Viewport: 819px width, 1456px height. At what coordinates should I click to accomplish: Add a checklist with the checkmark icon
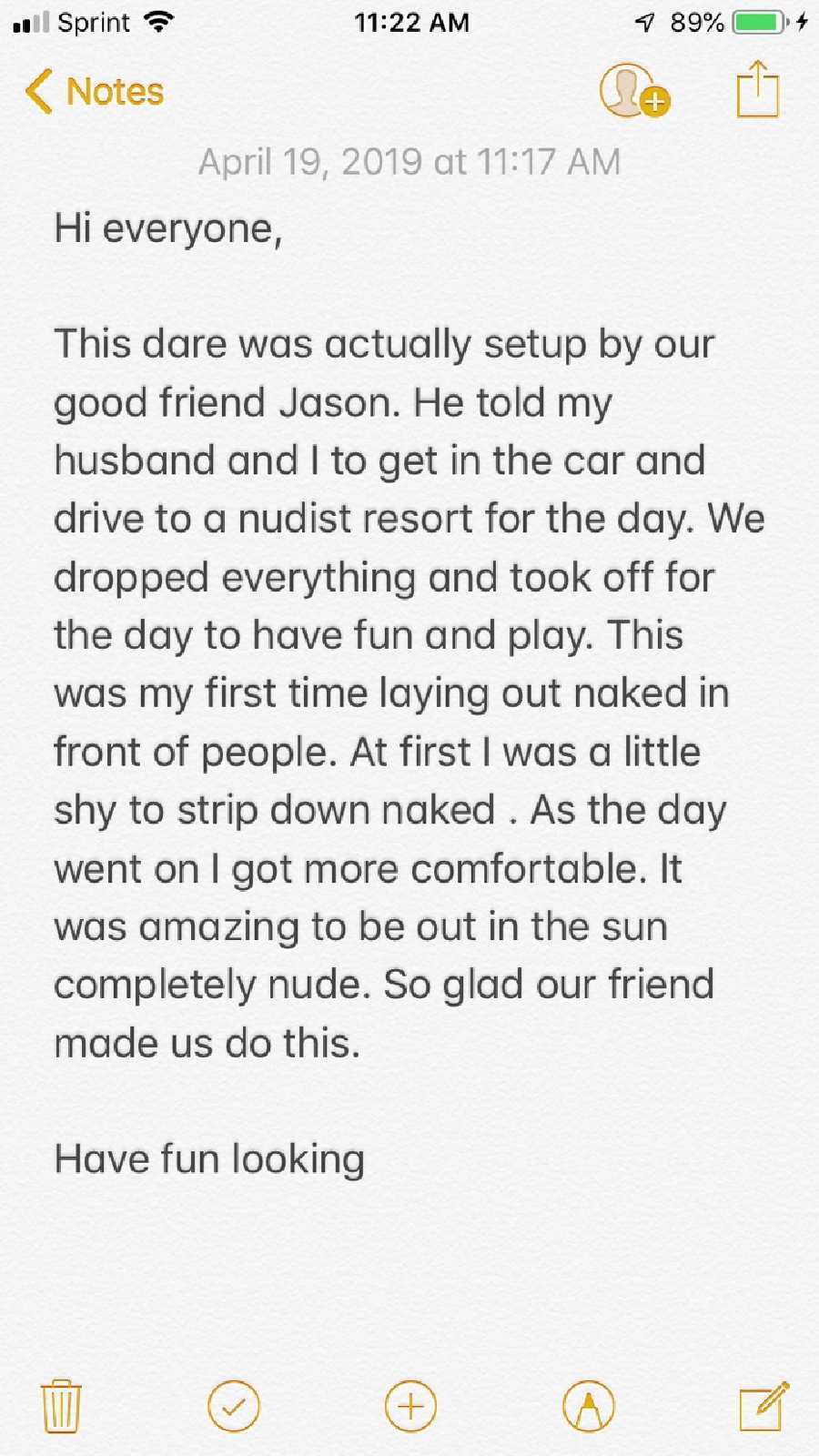pyautogui.click(x=234, y=1406)
